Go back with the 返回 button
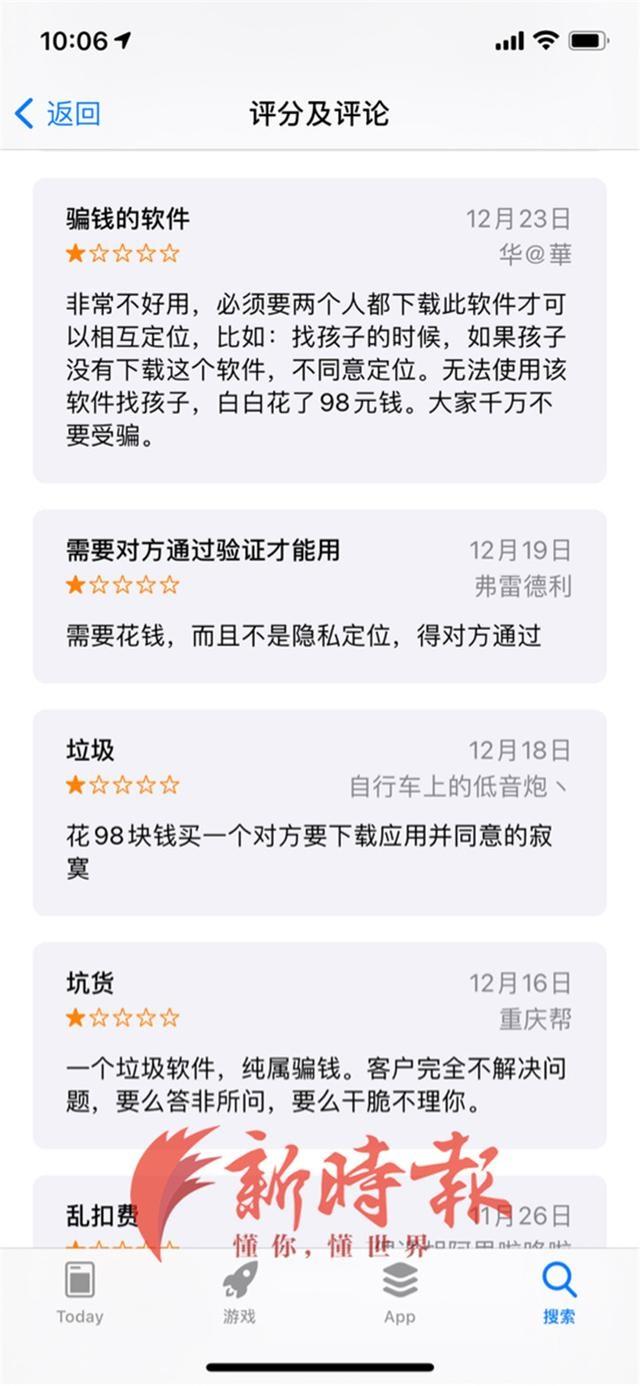 [x=58, y=114]
